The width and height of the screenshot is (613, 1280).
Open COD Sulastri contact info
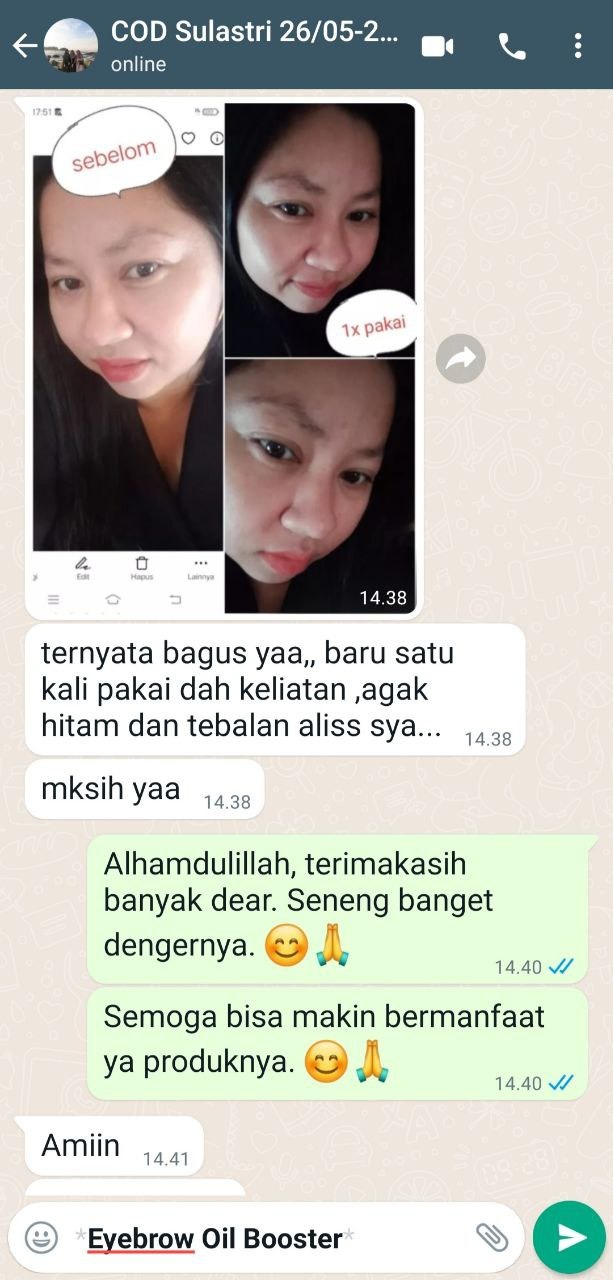pos(255,46)
